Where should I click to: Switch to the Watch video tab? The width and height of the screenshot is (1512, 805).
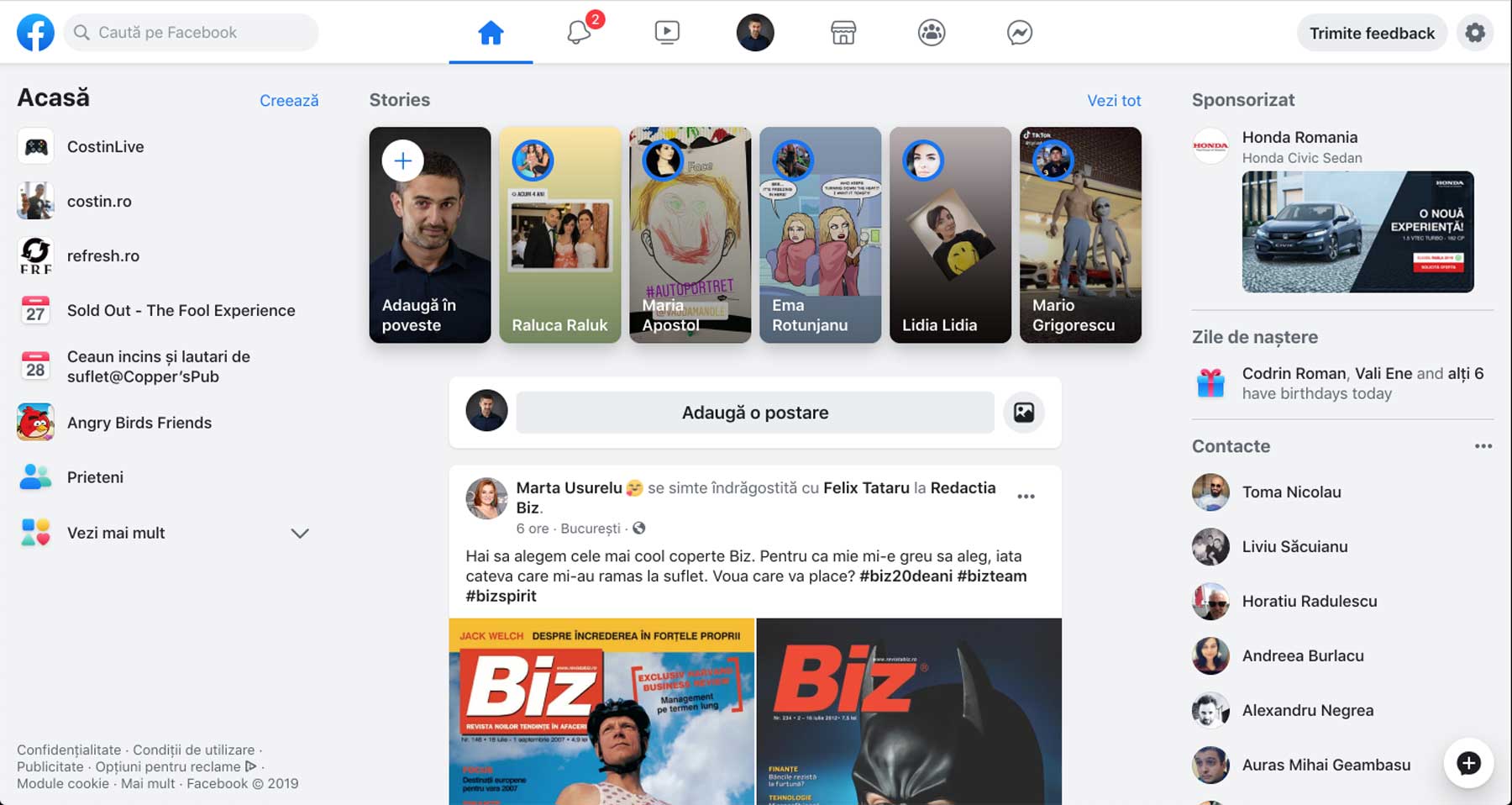point(667,33)
